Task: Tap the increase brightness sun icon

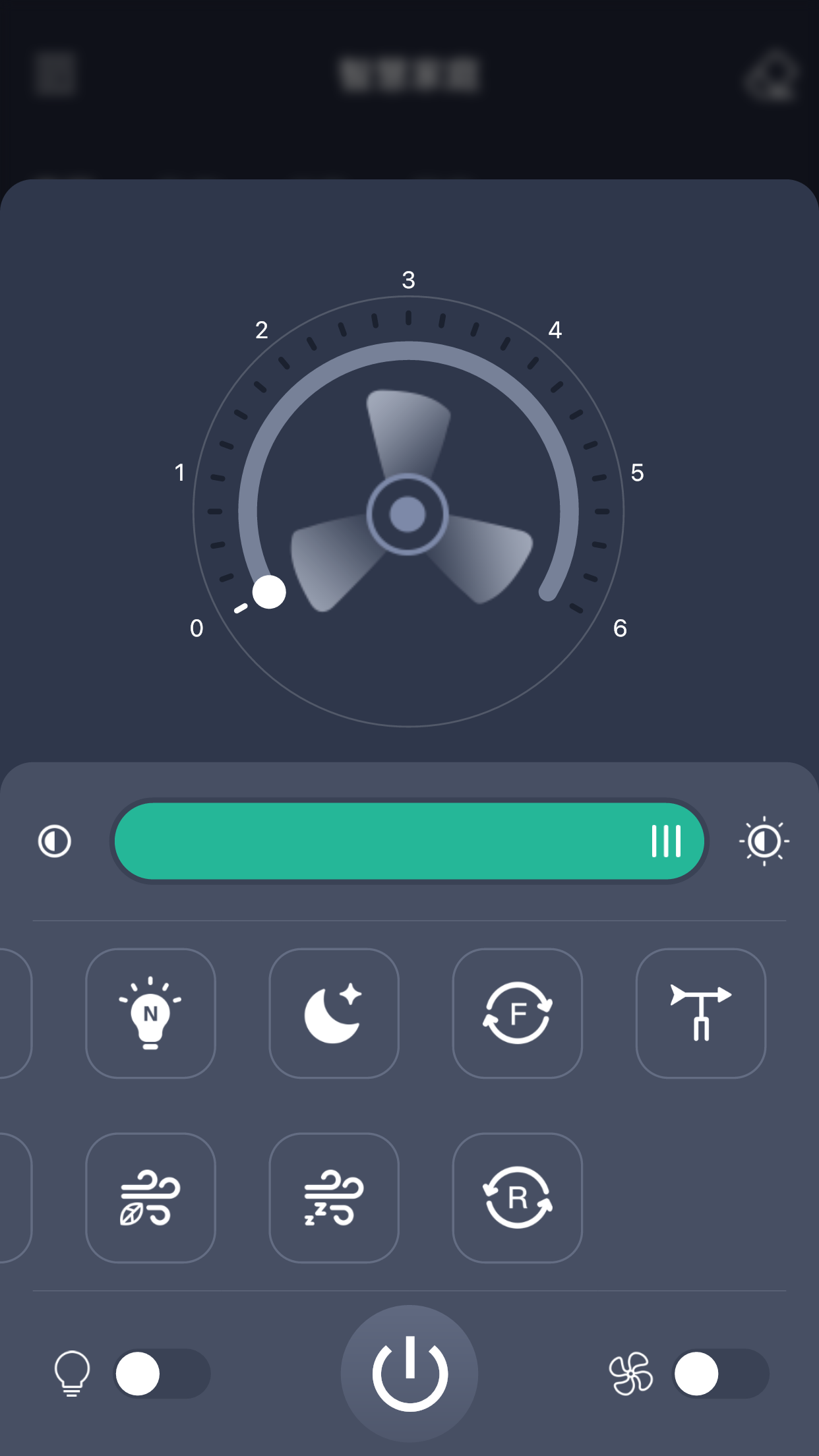Action: tap(764, 841)
